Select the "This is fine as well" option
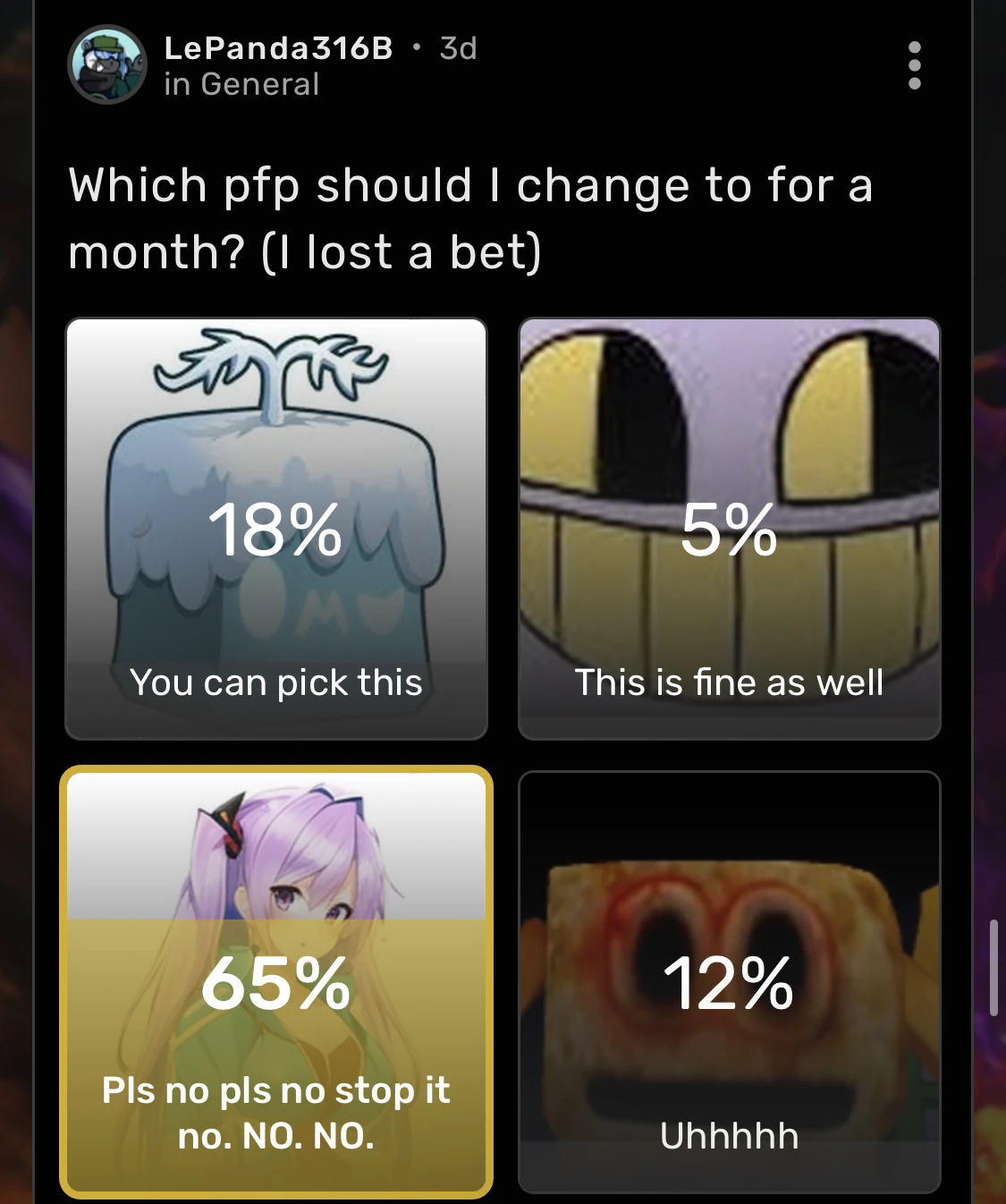This screenshot has height=1204, width=1006. pos(729,529)
